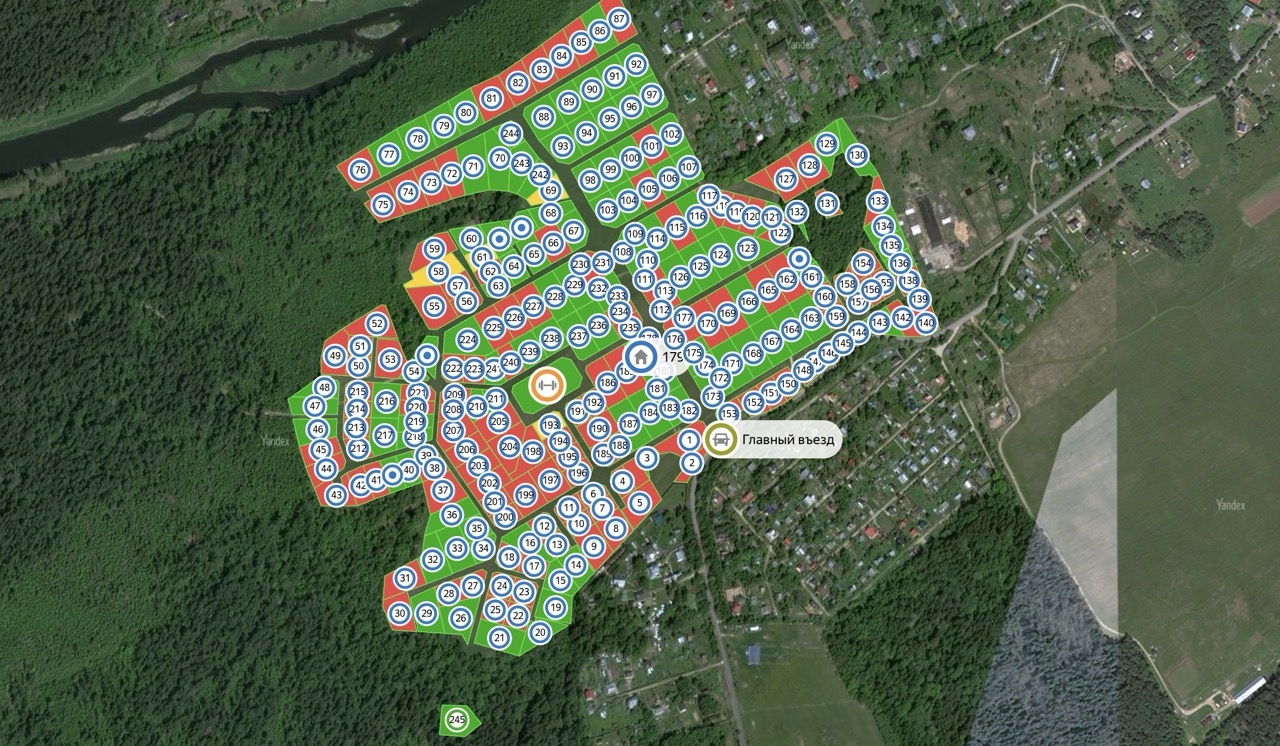Select plot marker 87
The image size is (1280, 746).
(619, 19)
